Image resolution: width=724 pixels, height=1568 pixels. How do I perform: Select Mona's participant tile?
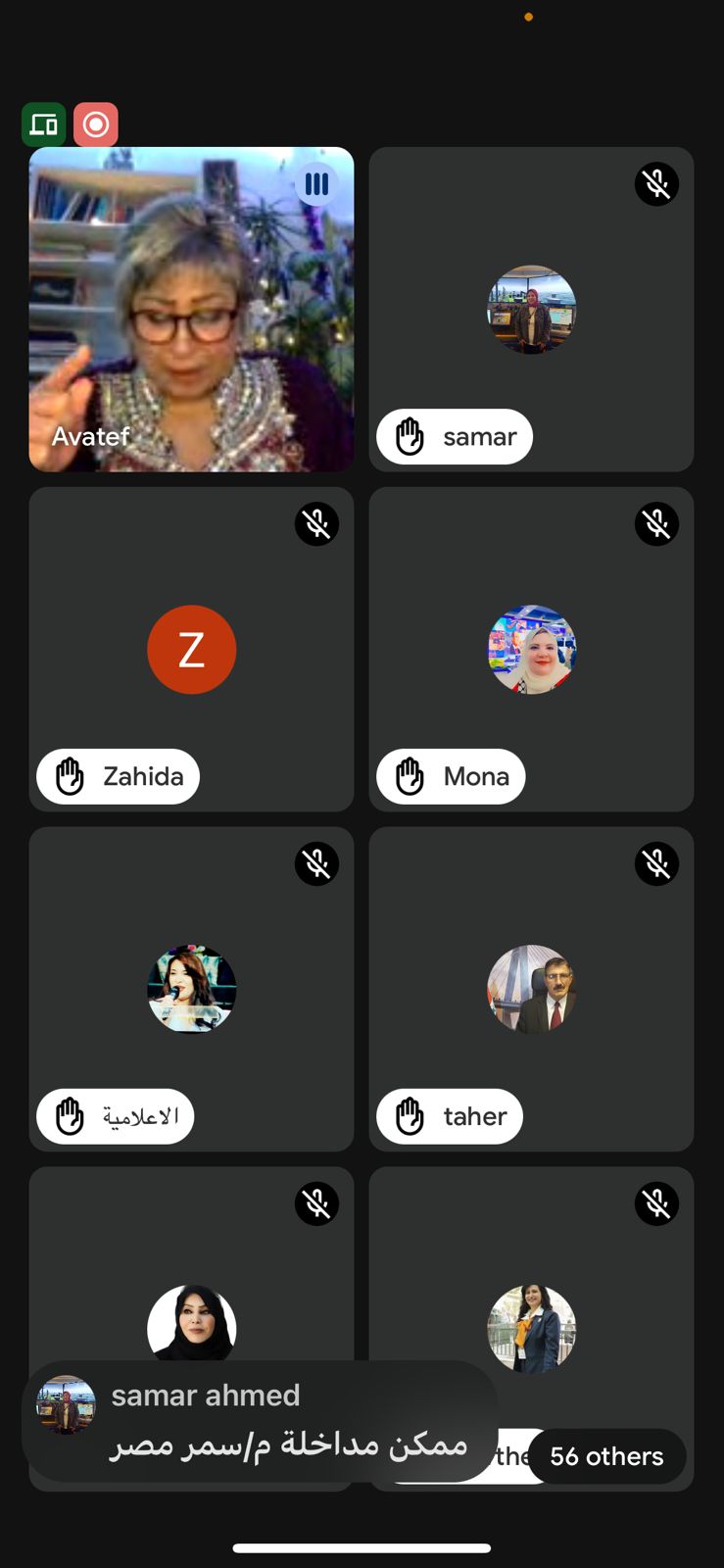click(531, 649)
